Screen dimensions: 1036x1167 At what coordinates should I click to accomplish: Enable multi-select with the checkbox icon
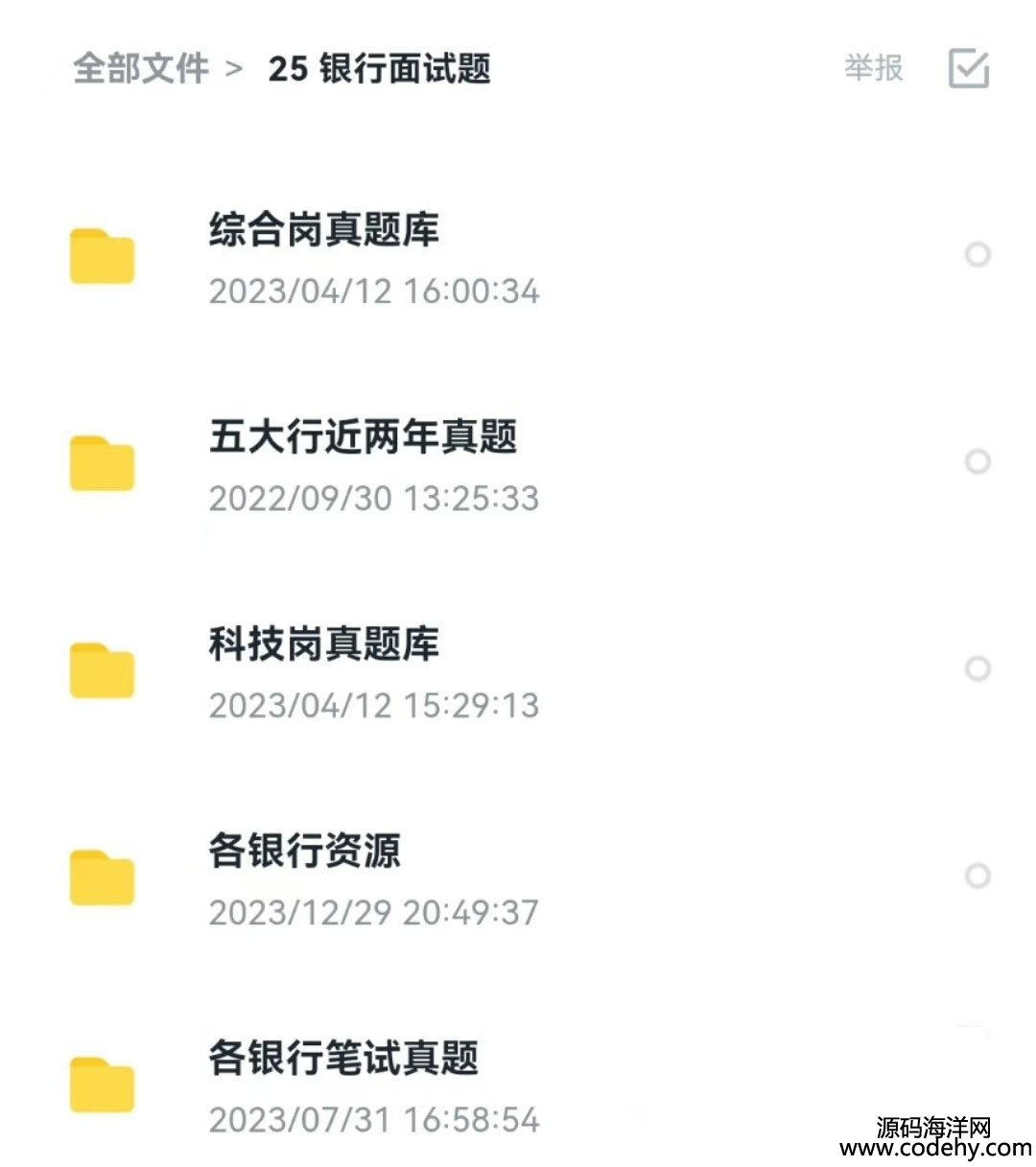click(968, 69)
